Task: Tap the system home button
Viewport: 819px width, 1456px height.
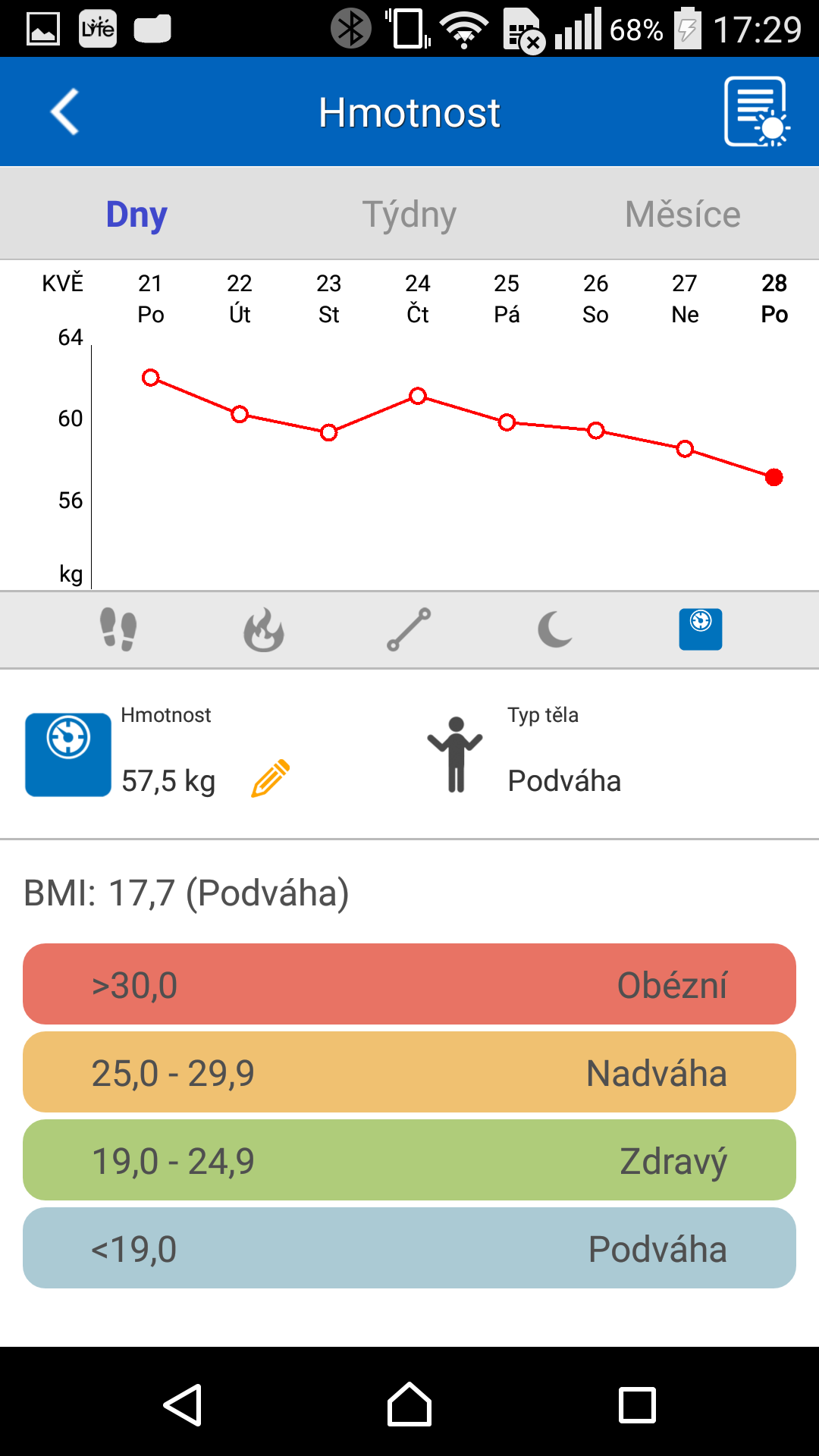Action: coord(409,1404)
